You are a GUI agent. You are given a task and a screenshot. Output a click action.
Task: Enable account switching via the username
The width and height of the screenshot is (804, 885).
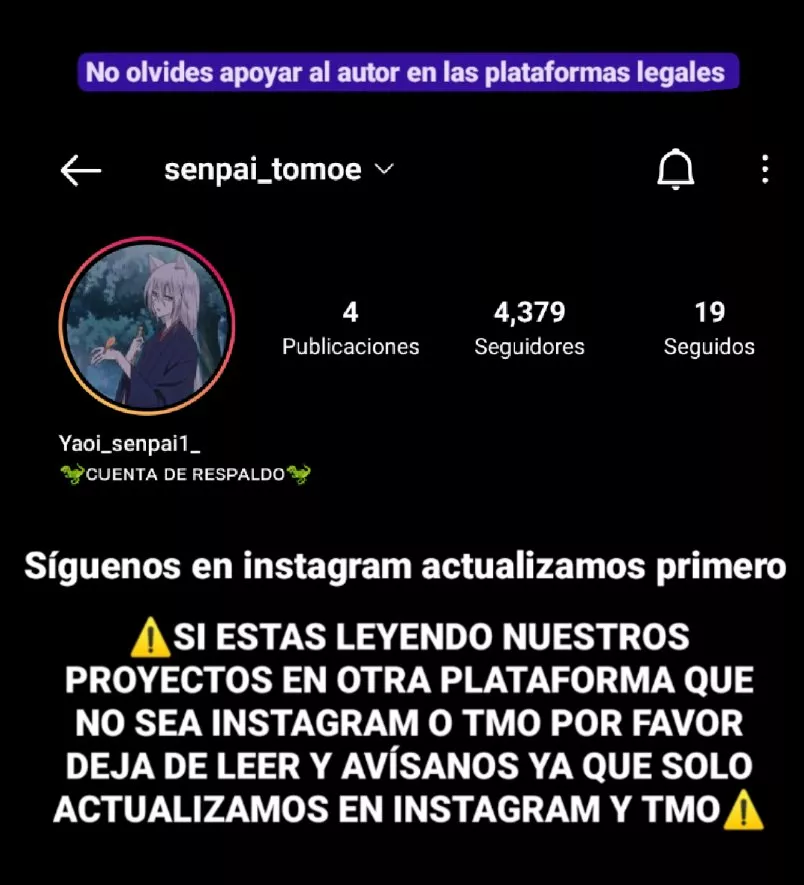pos(262,169)
